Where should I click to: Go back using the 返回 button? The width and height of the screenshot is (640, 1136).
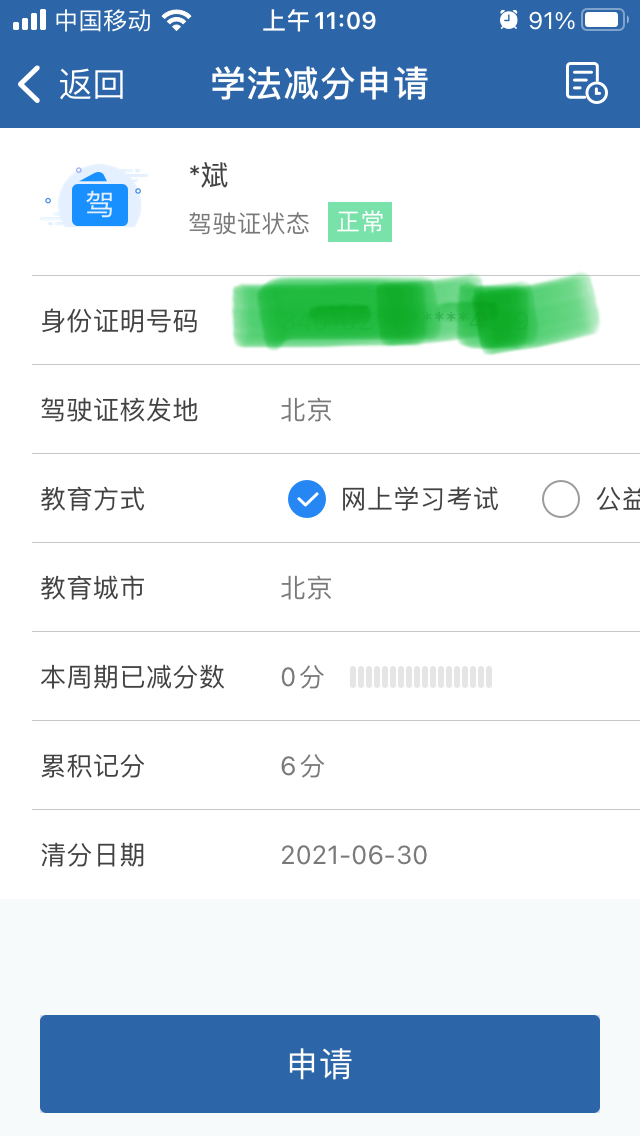click(71, 84)
